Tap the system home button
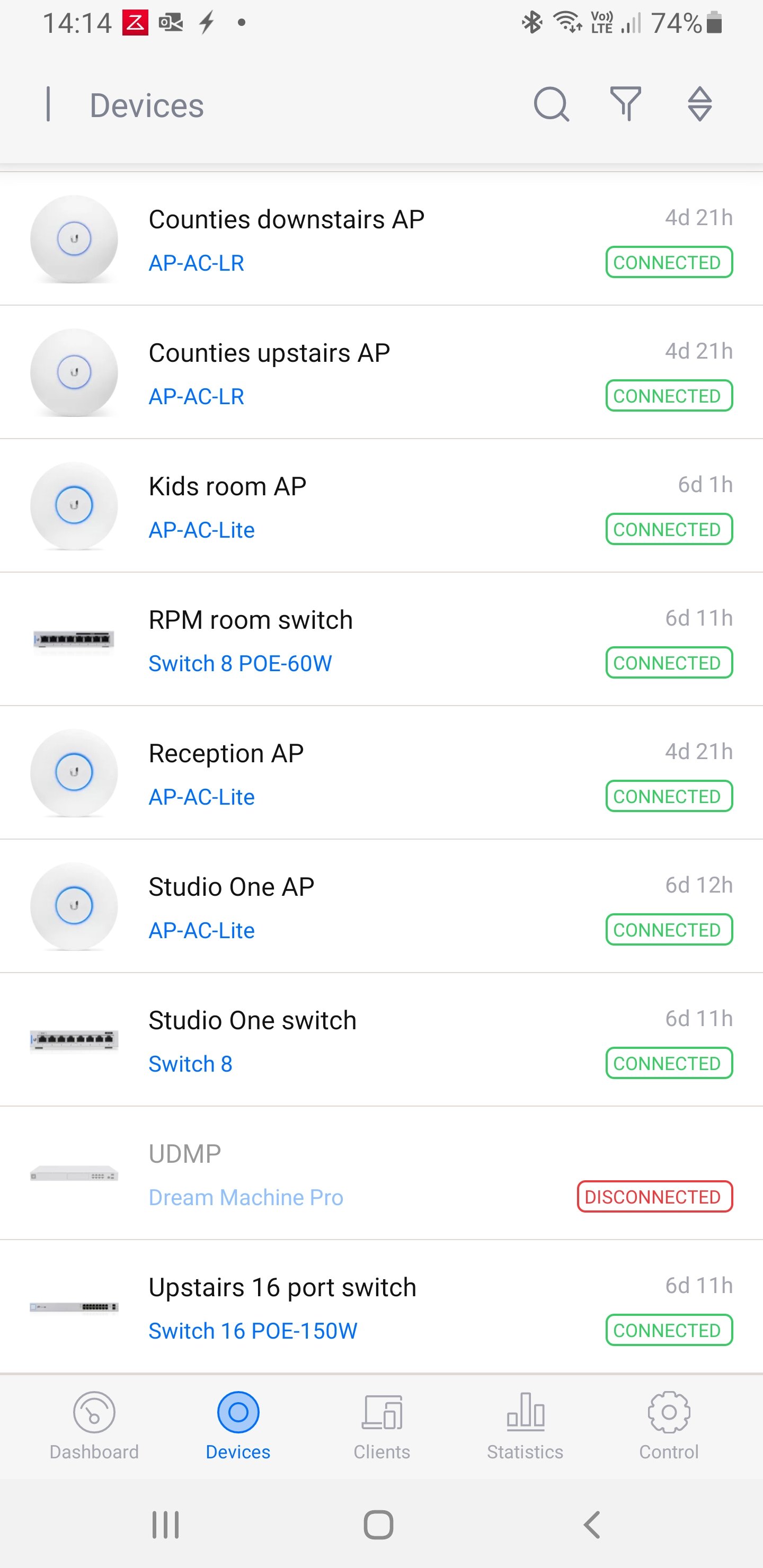 [x=378, y=1525]
